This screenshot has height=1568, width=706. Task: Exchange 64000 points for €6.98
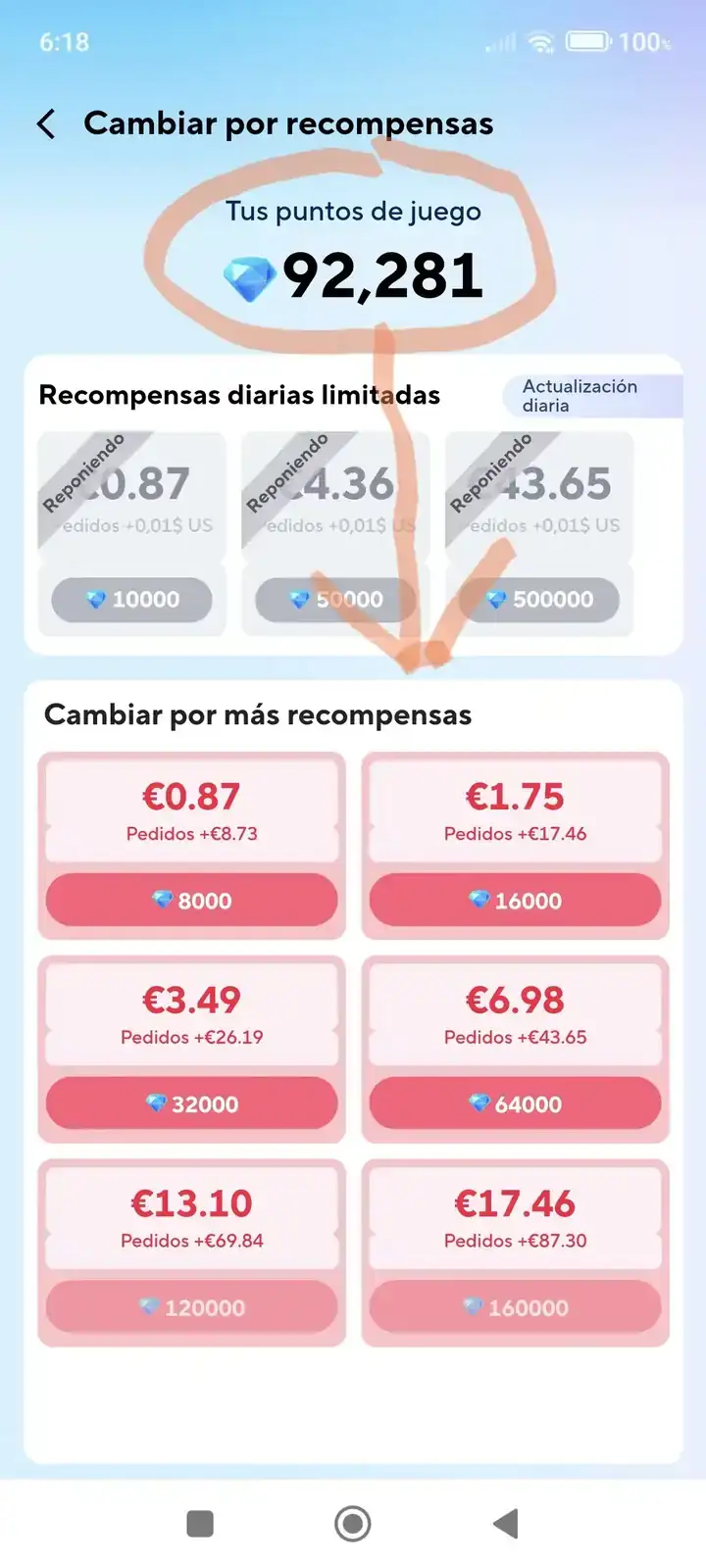[515, 1103]
